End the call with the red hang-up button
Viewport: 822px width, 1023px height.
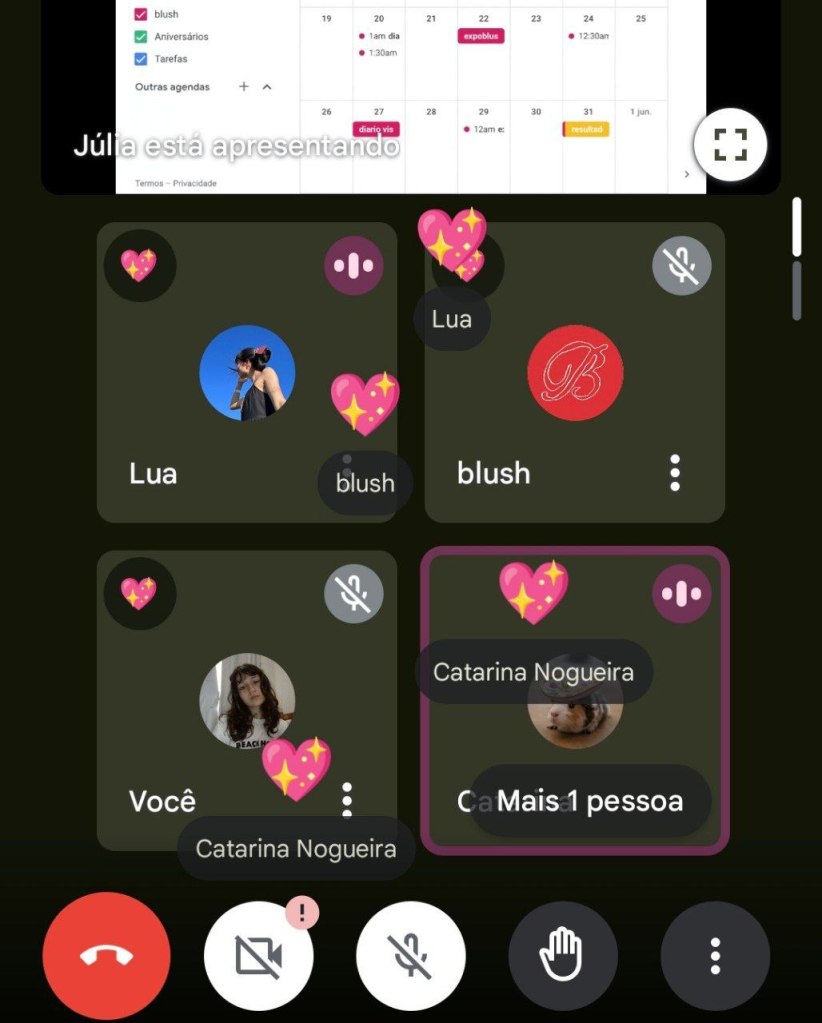point(106,955)
